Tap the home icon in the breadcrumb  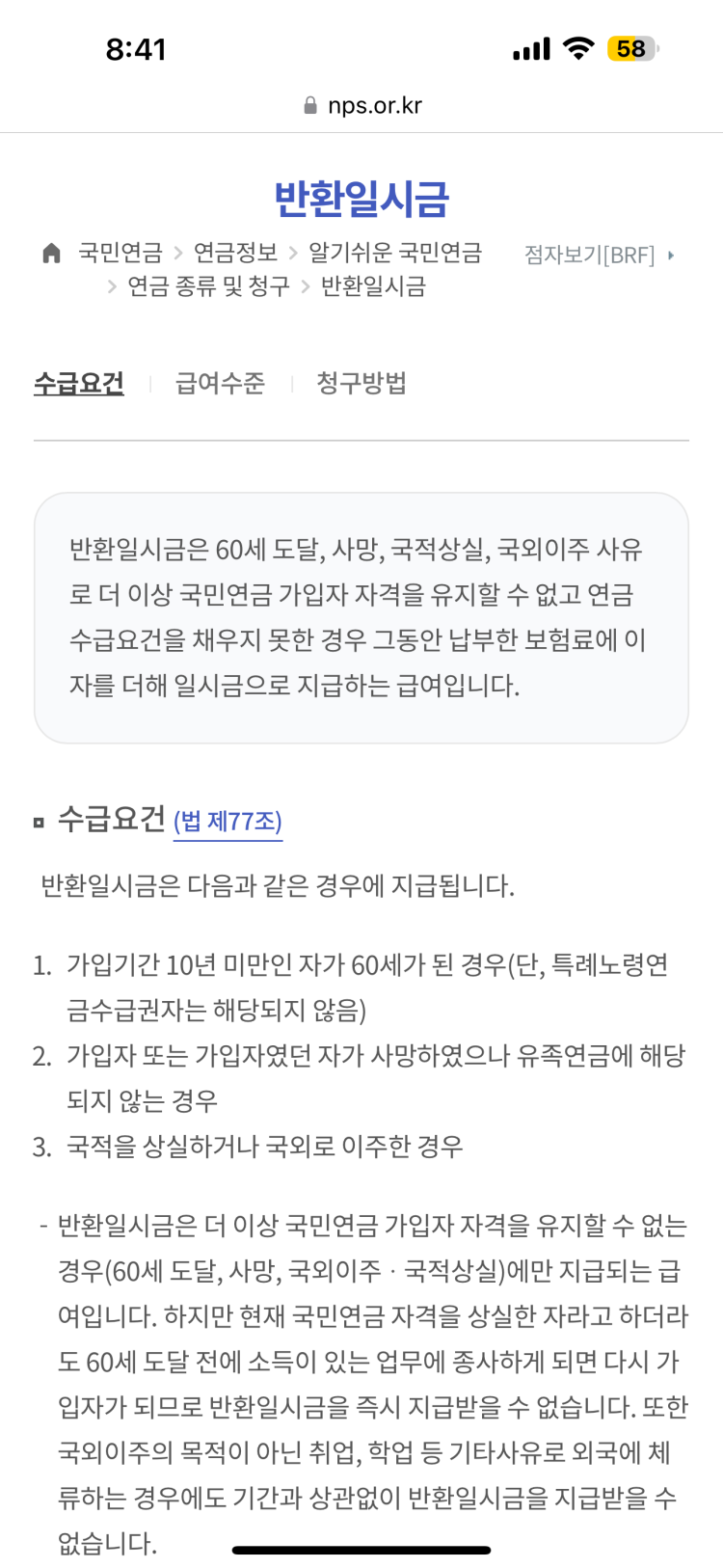[x=52, y=253]
